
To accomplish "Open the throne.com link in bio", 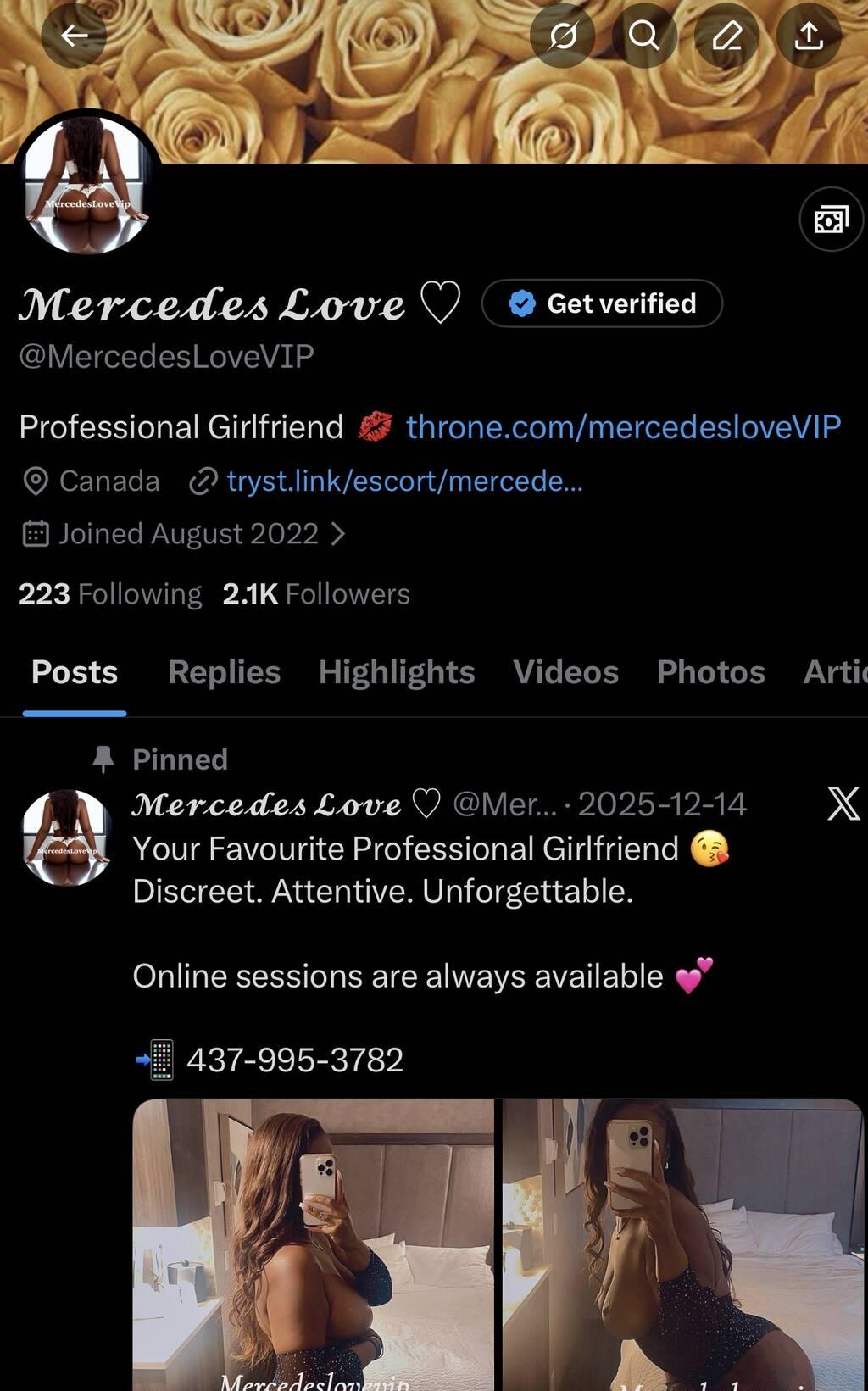I will coord(623,427).
